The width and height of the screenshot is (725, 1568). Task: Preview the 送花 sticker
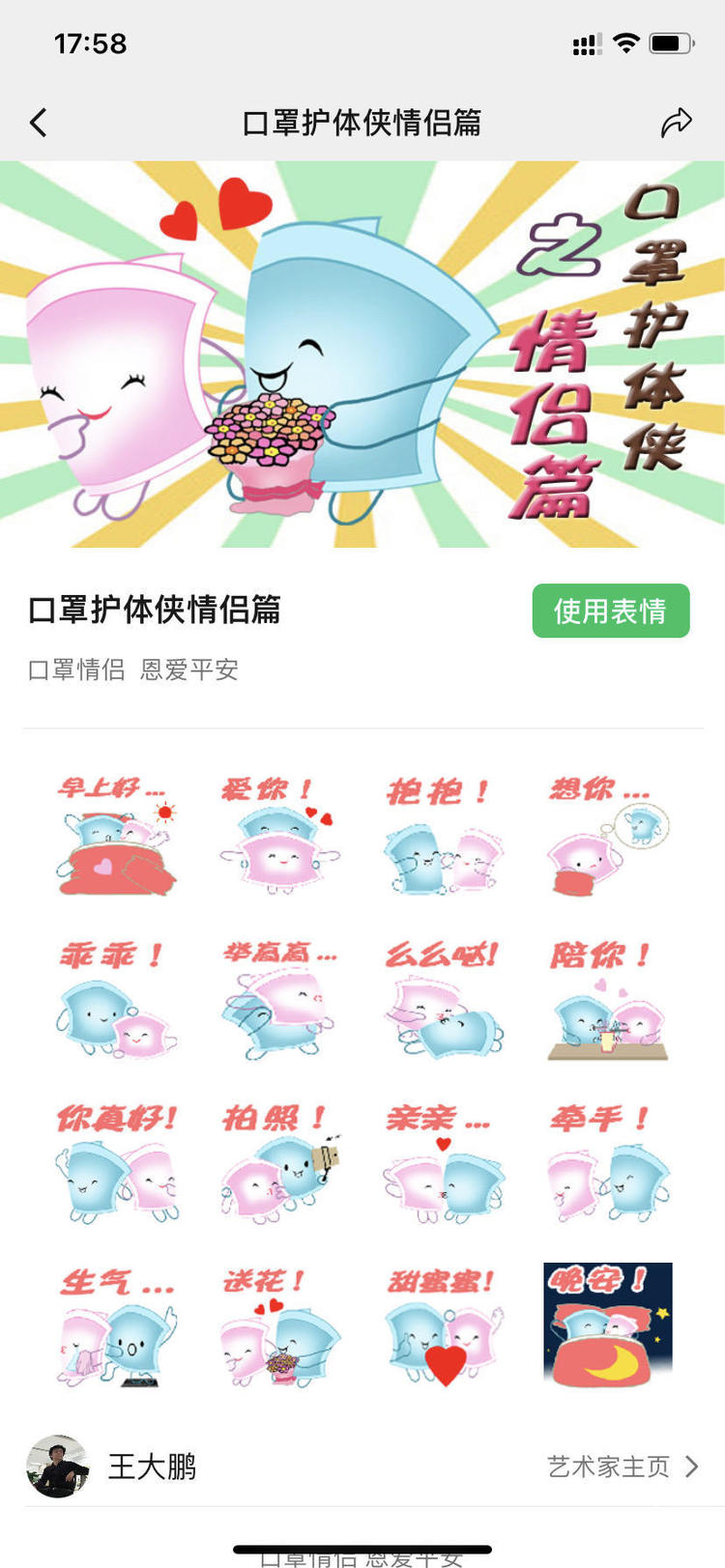click(280, 1327)
